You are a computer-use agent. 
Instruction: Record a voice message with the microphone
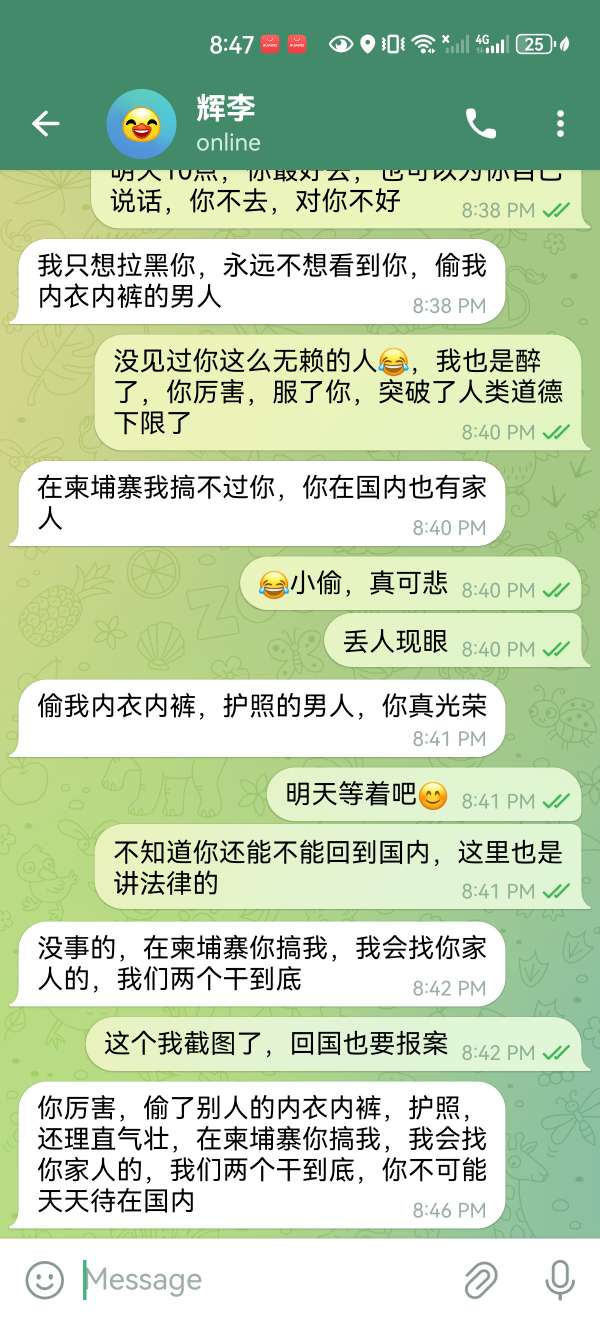point(559,1279)
